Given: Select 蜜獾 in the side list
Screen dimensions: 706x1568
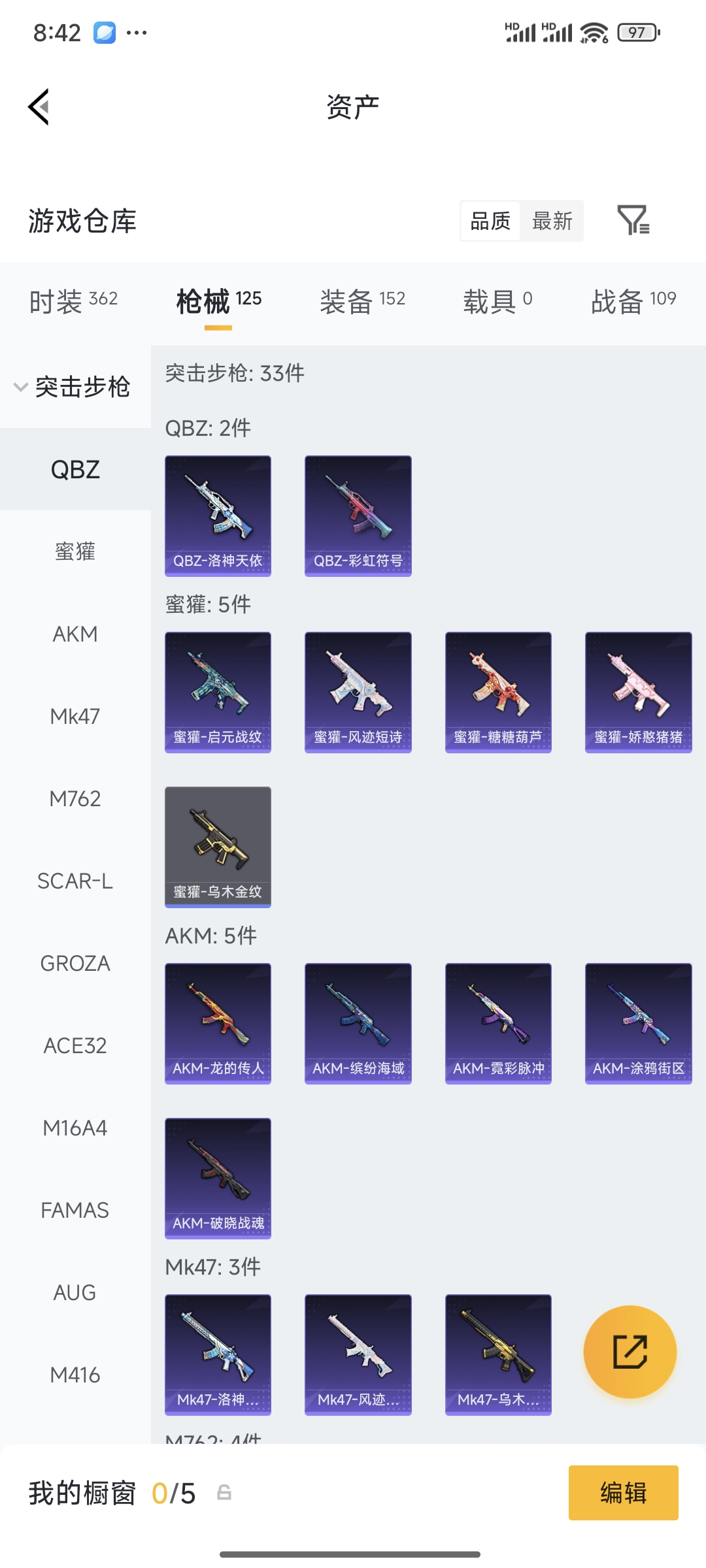Looking at the screenshot, I should (x=75, y=551).
